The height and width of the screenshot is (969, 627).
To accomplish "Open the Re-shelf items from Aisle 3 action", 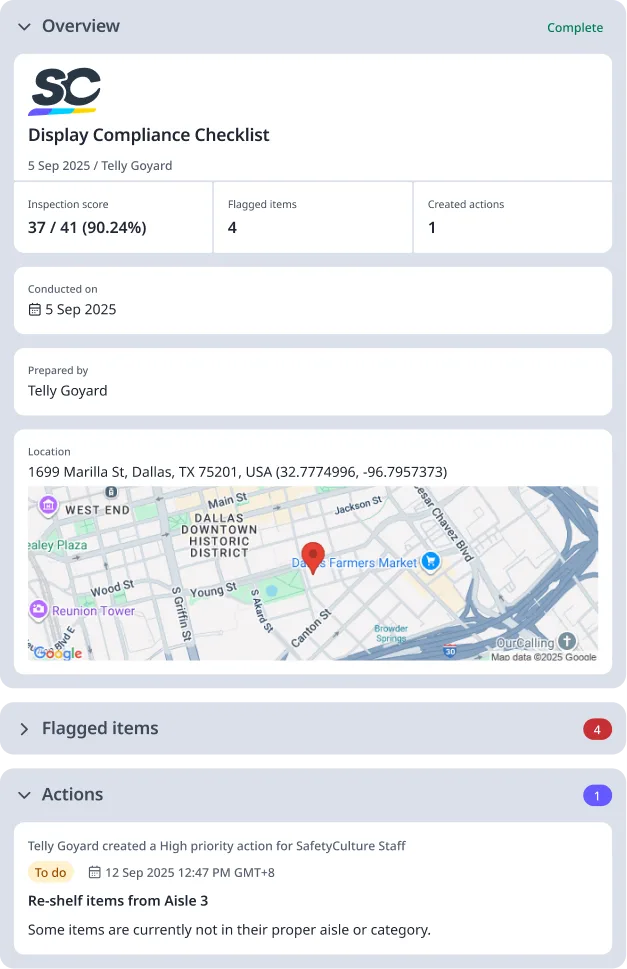I will [118, 901].
